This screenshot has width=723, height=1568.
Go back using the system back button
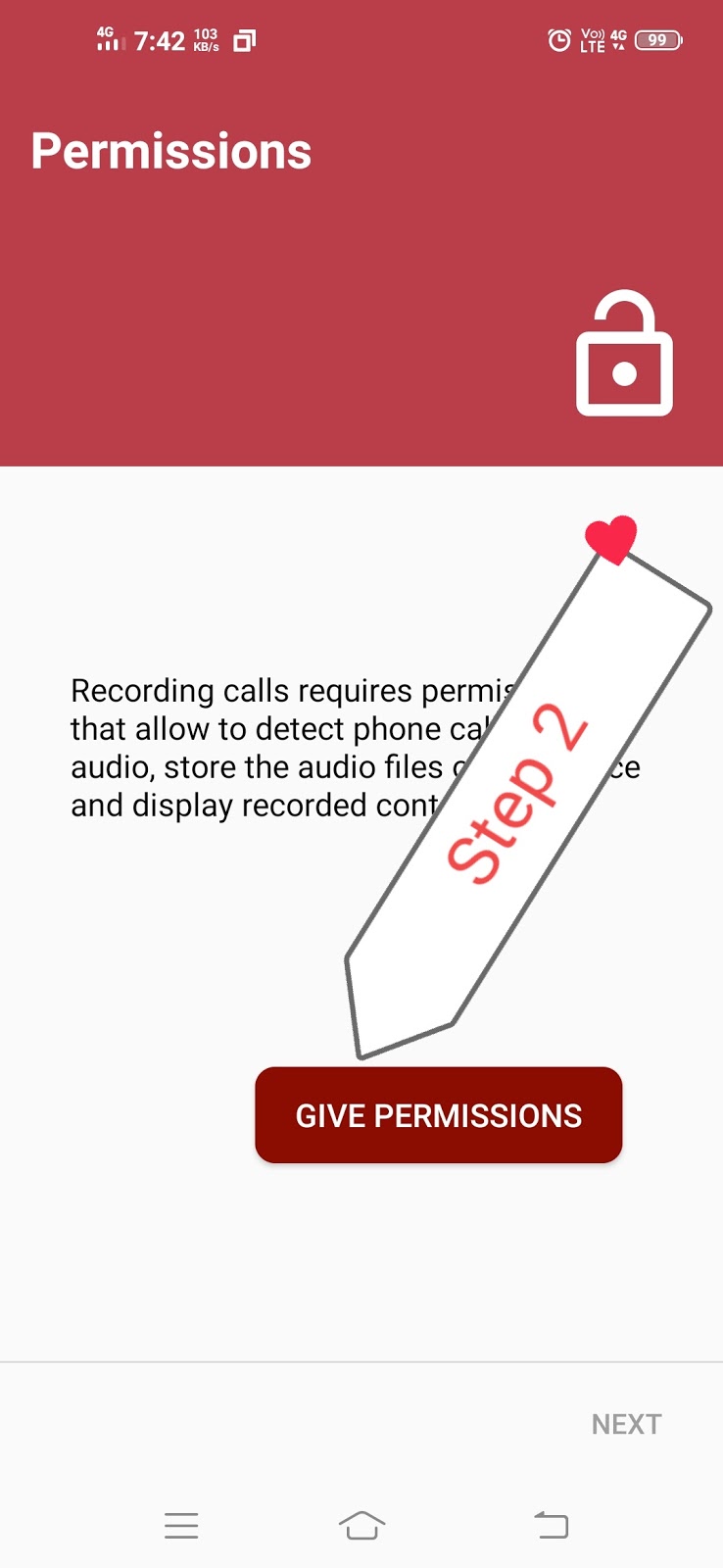(551, 1525)
